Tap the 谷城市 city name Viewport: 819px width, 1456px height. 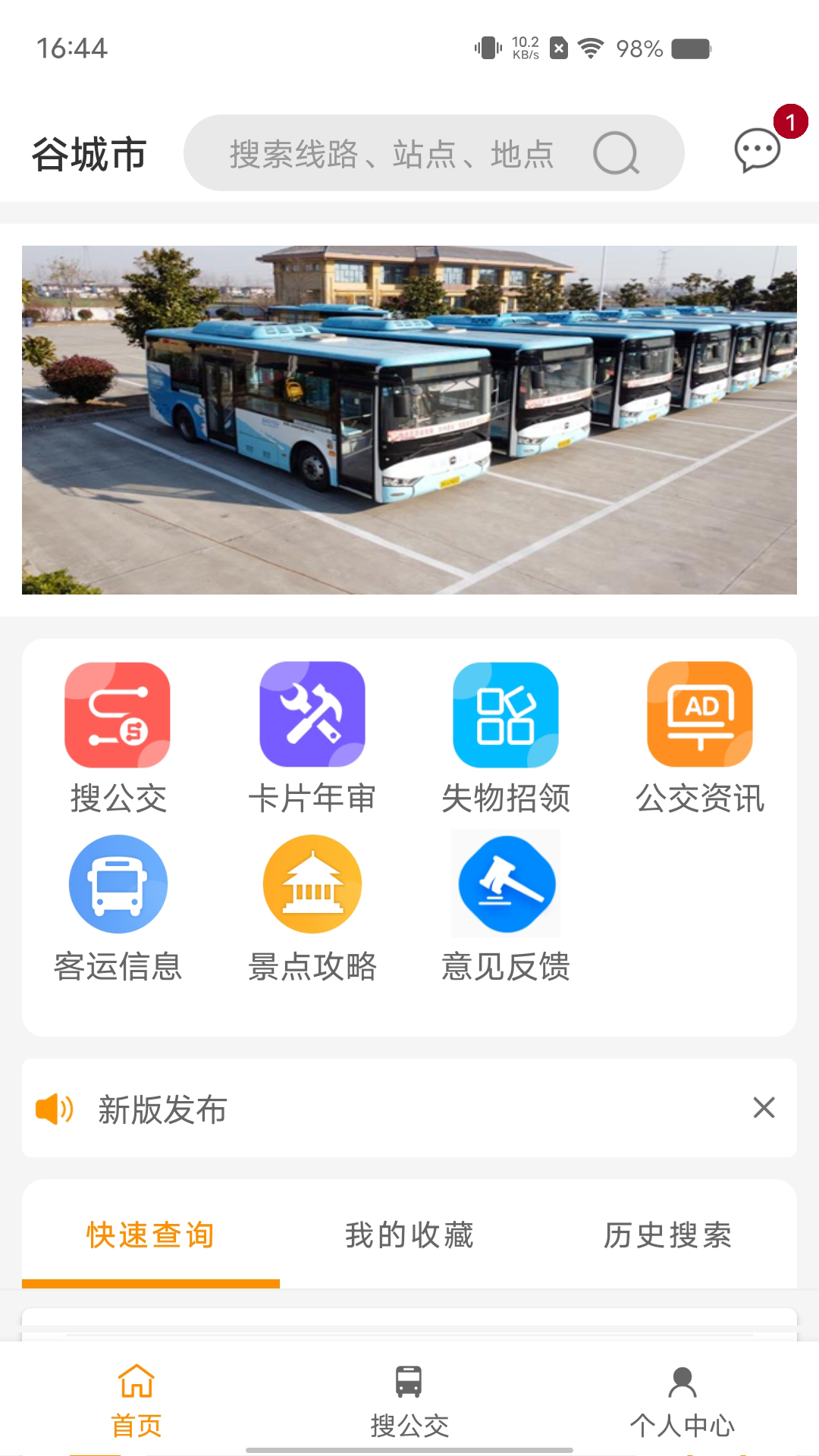coord(89,152)
